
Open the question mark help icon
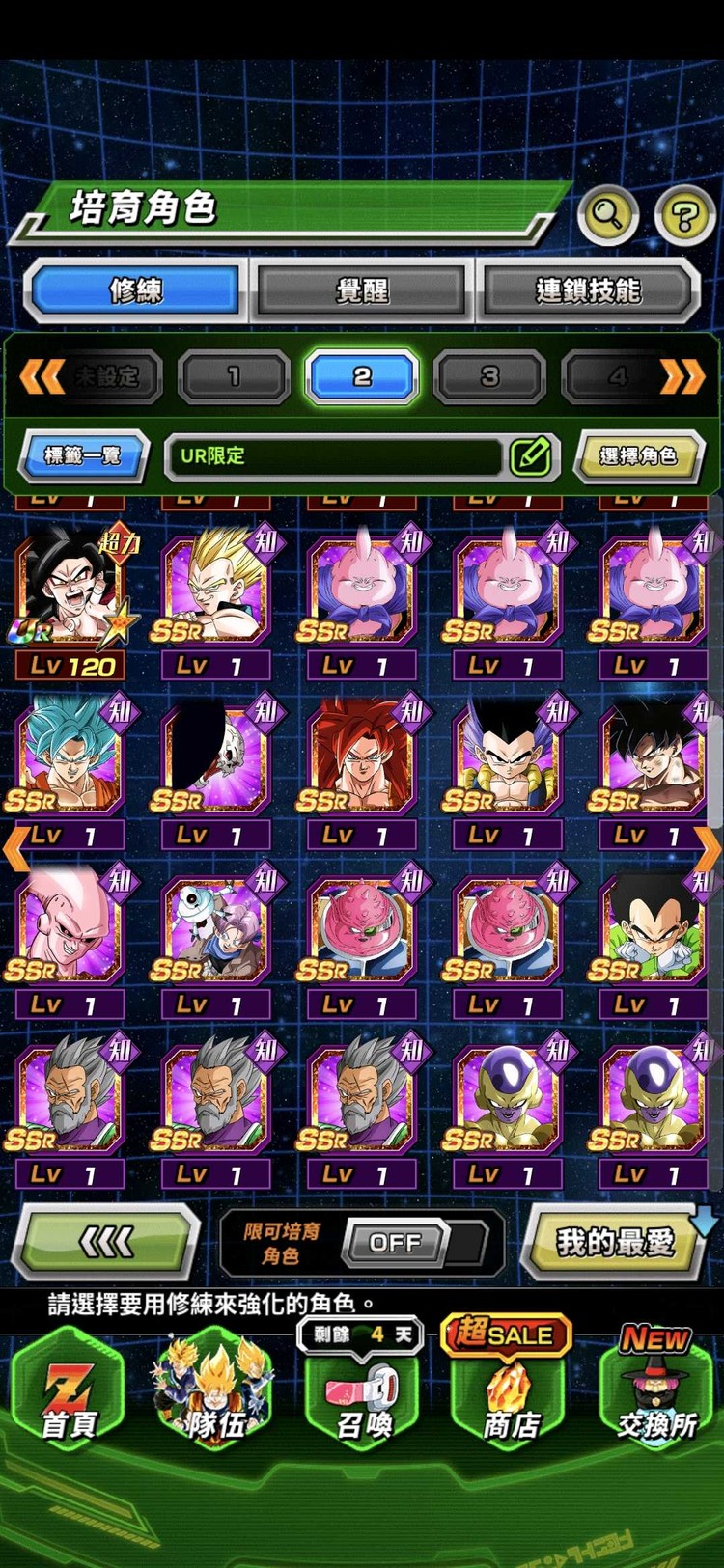[684, 214]
